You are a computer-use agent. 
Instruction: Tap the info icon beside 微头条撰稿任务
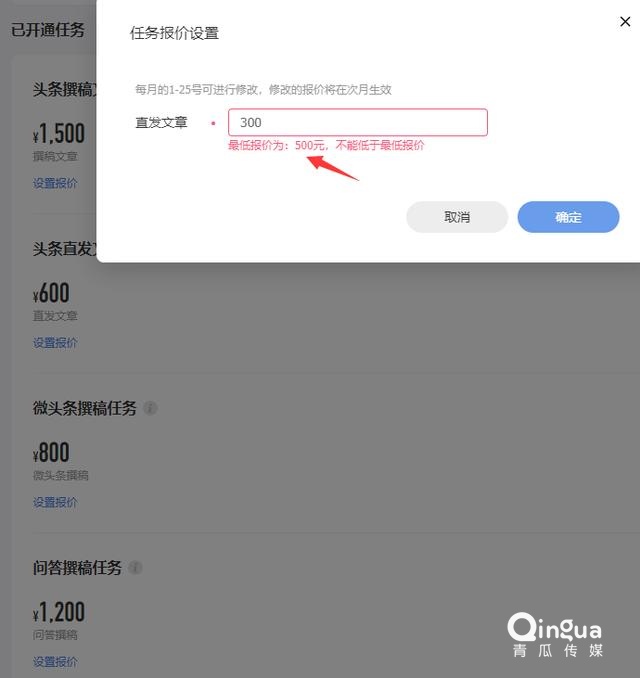tap(150, 408)
